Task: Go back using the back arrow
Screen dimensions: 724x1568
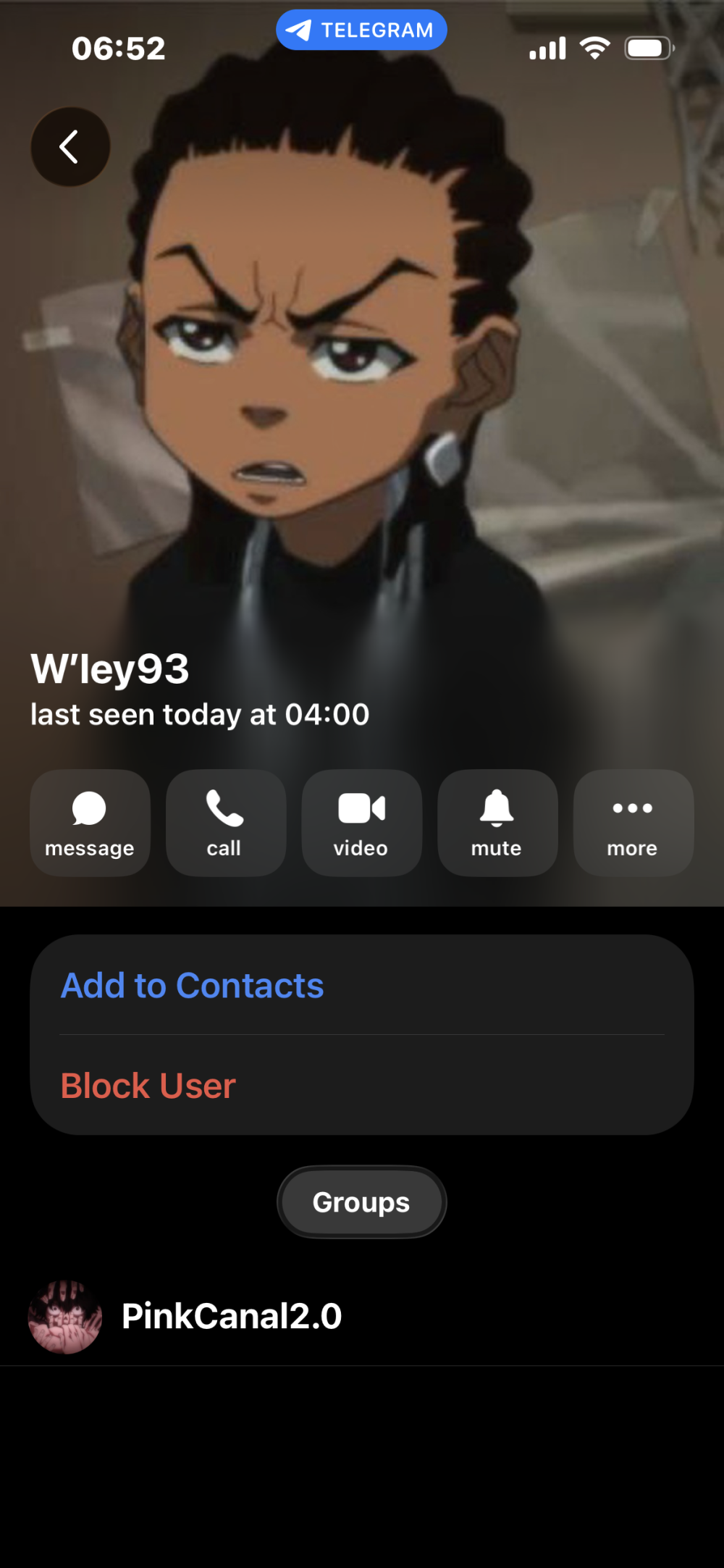Action: [x=70, y=147]
